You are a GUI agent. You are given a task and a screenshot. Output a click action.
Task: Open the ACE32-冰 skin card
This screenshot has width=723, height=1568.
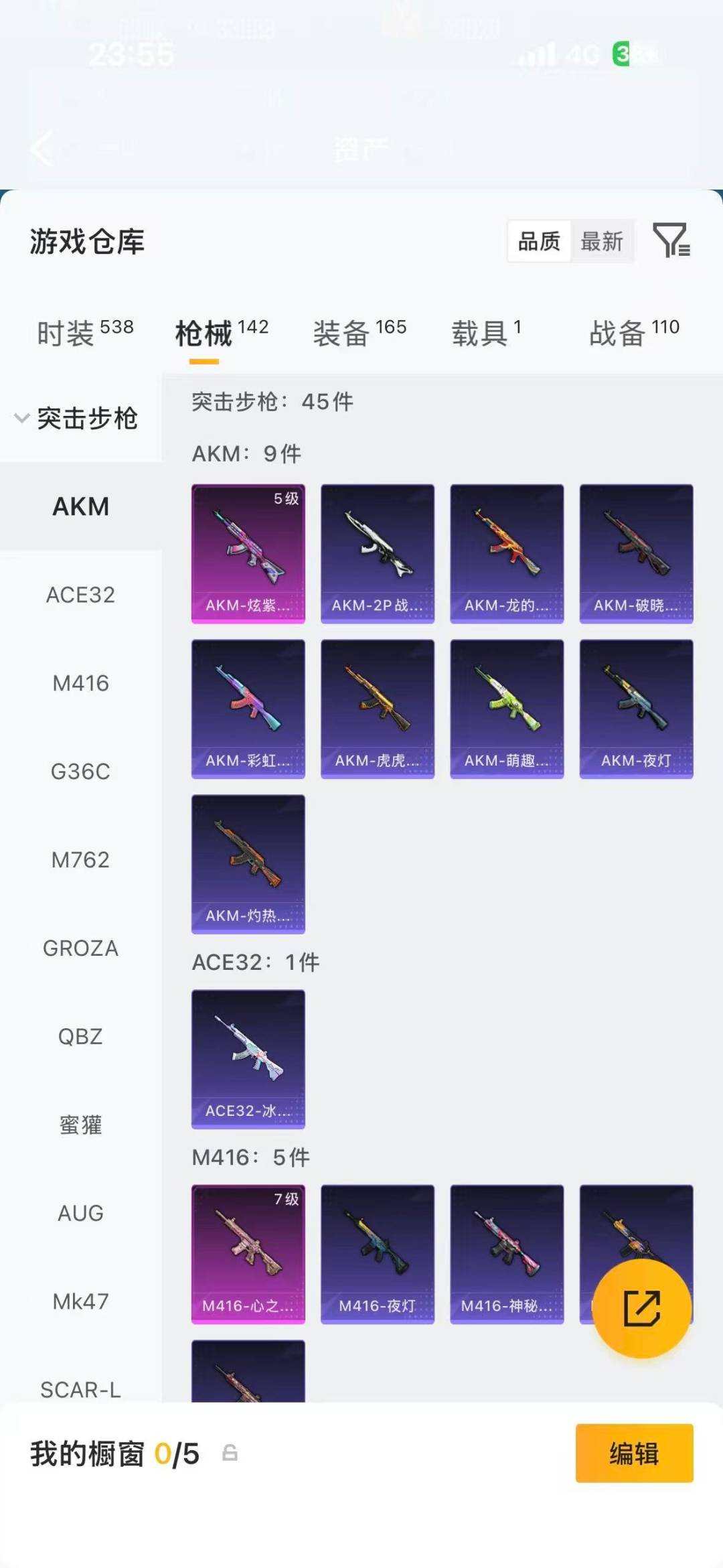(x=248, y=1059)
